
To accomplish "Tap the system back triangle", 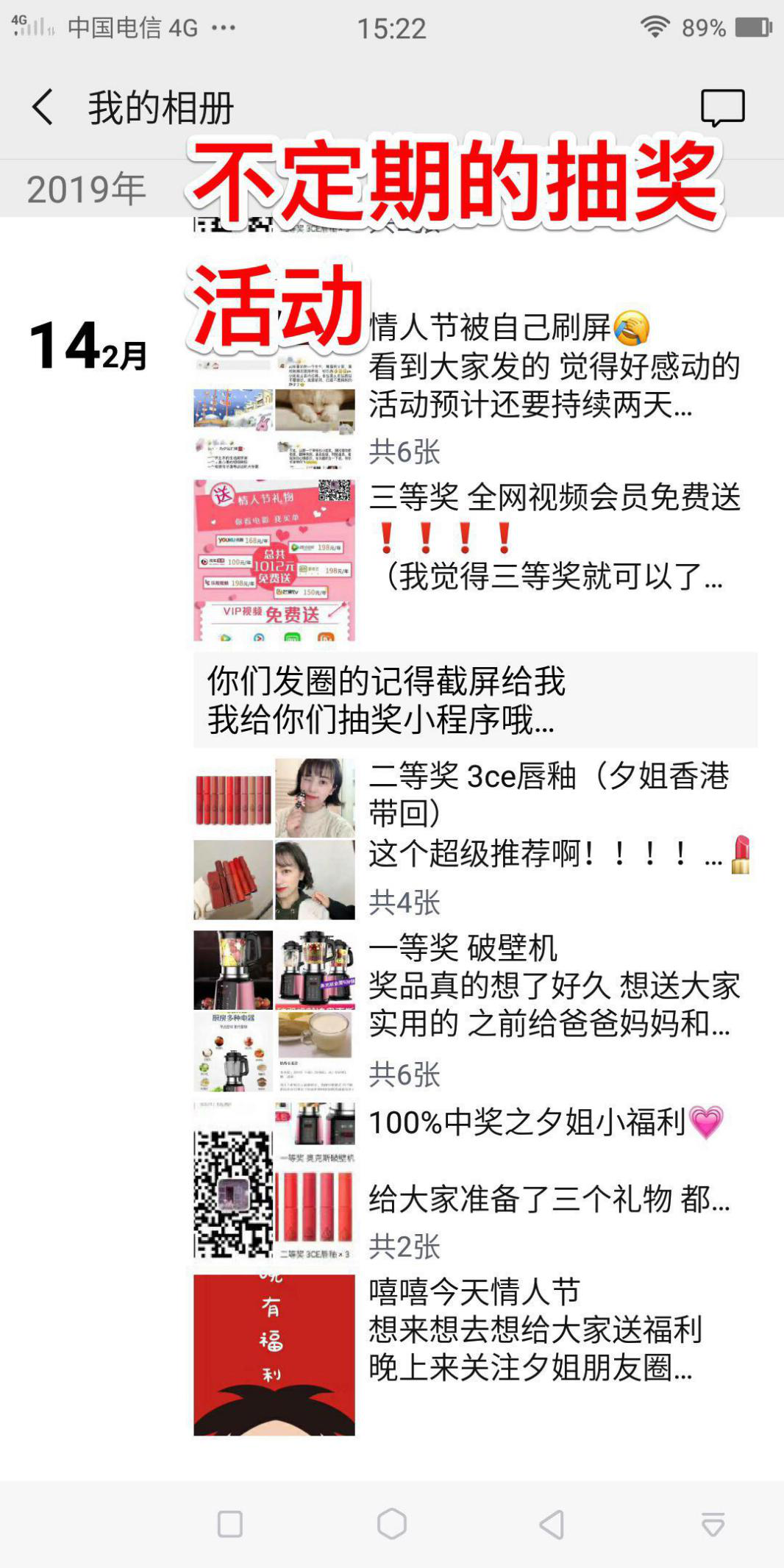I will pyautogui.click(x=552, y=1525).
